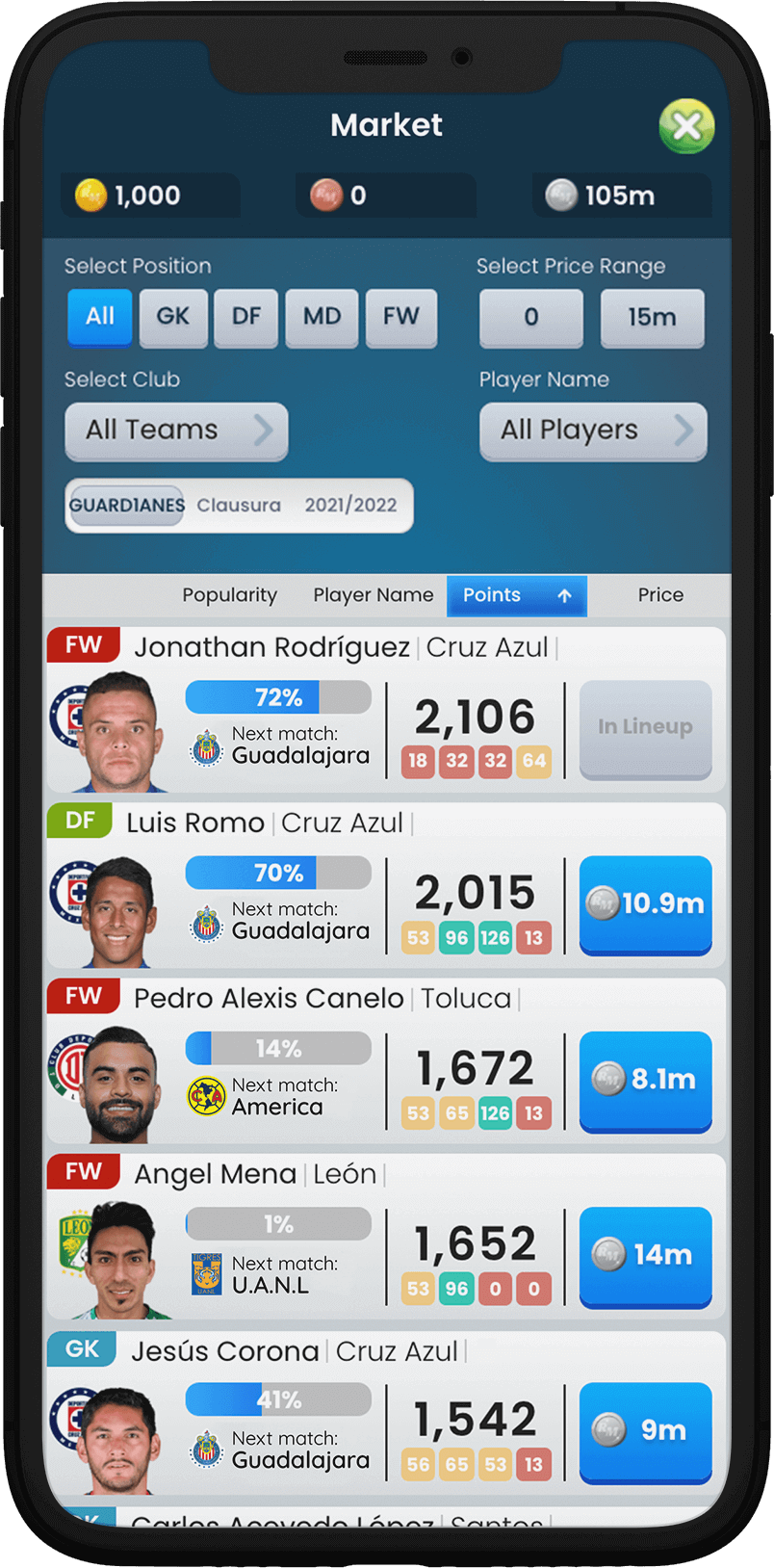This screenshot has height=1568, width=774.
Task: Sort by Popularity
Action: tap(229, 595)
